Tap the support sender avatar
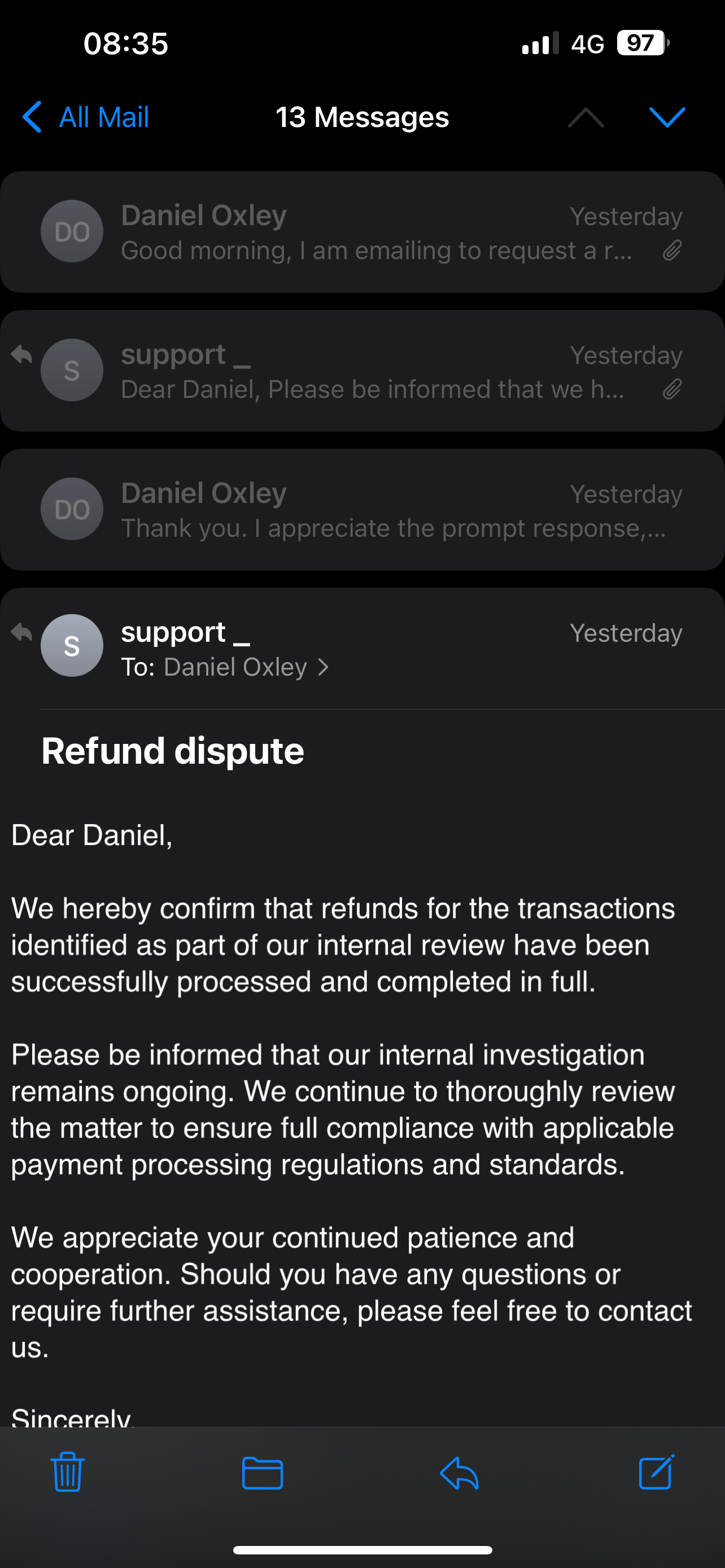The image size is (725, 1568). (x=72, y=645)
